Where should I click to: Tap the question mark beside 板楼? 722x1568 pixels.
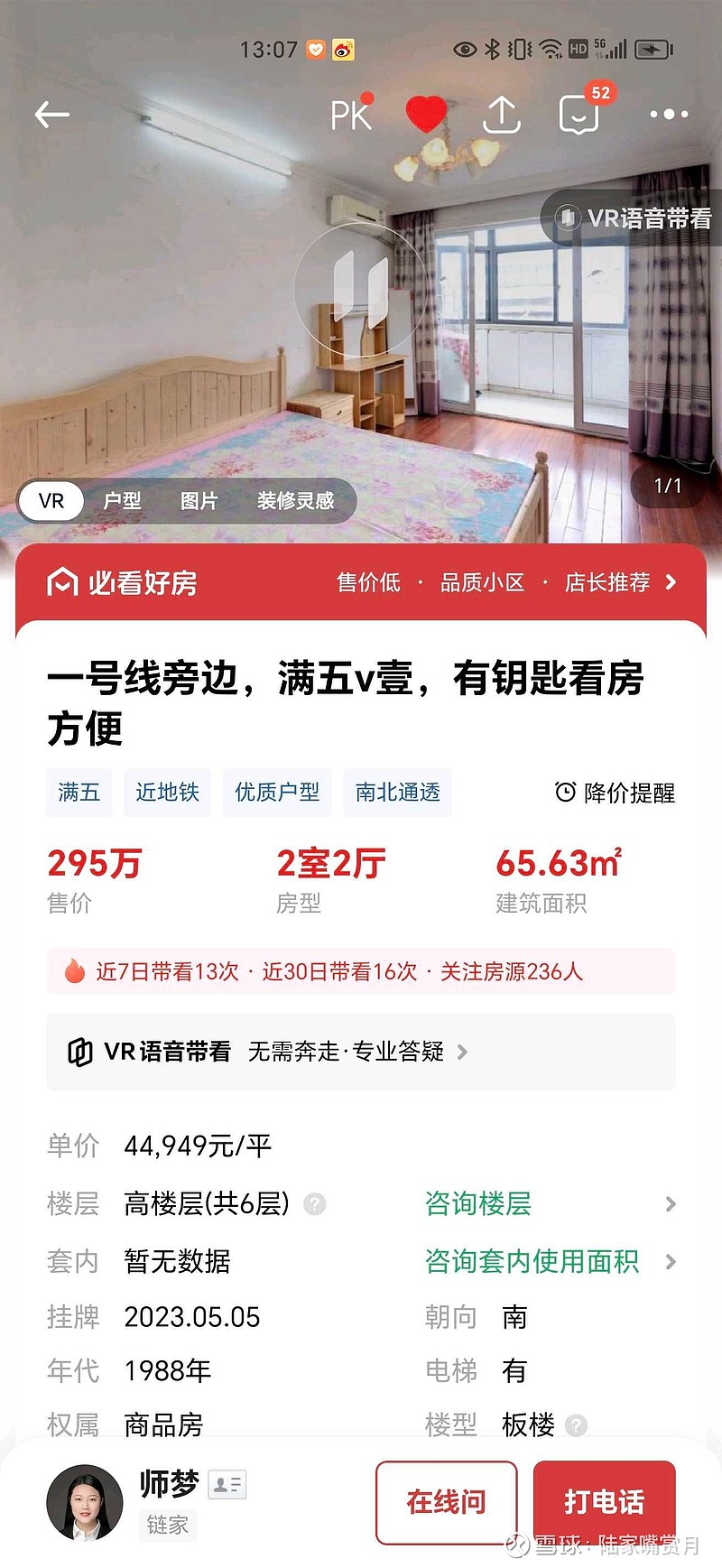point(575,1424)
